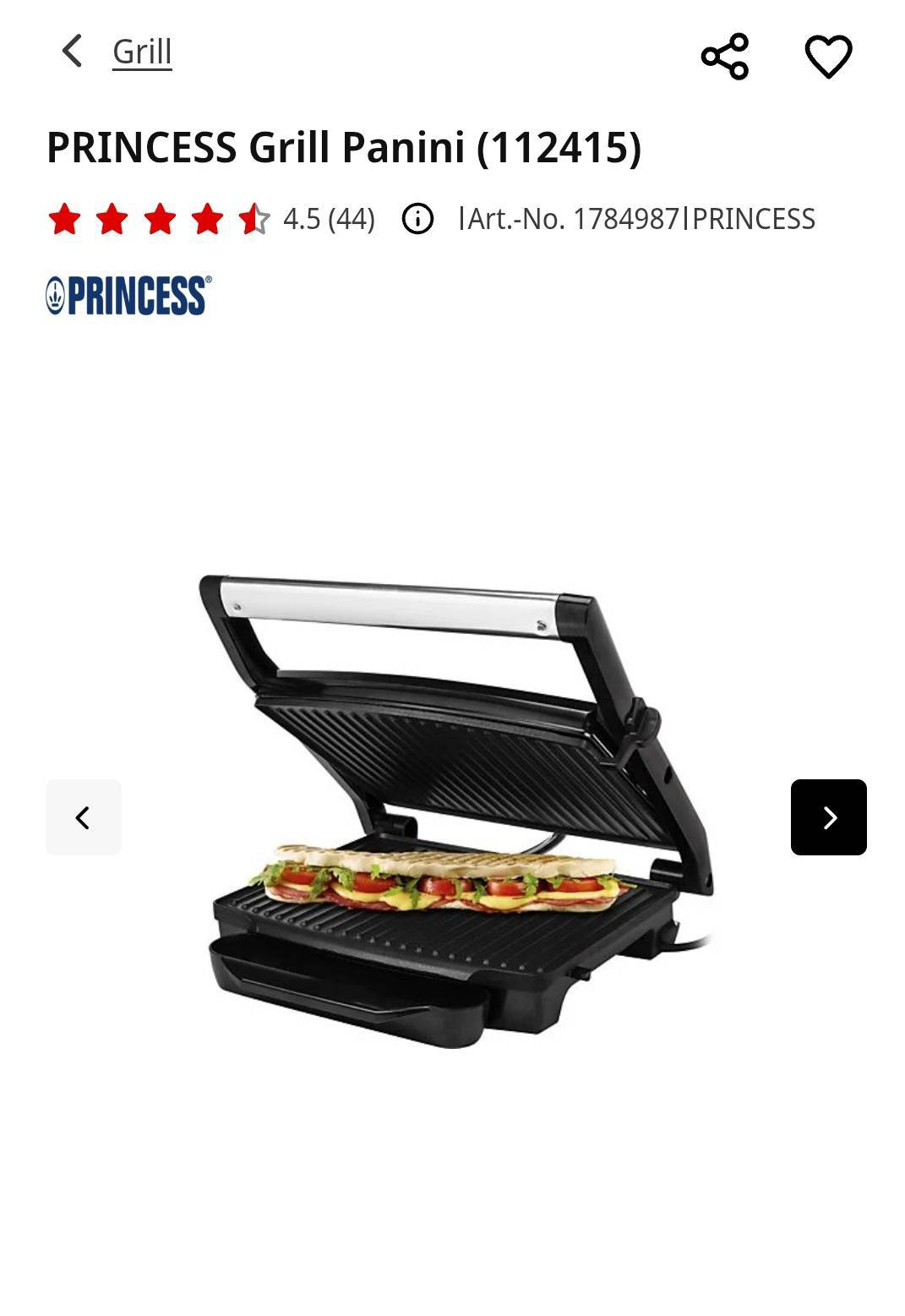Open the Grill category link
The image size is (905, 1316).
tap(142, 52)
